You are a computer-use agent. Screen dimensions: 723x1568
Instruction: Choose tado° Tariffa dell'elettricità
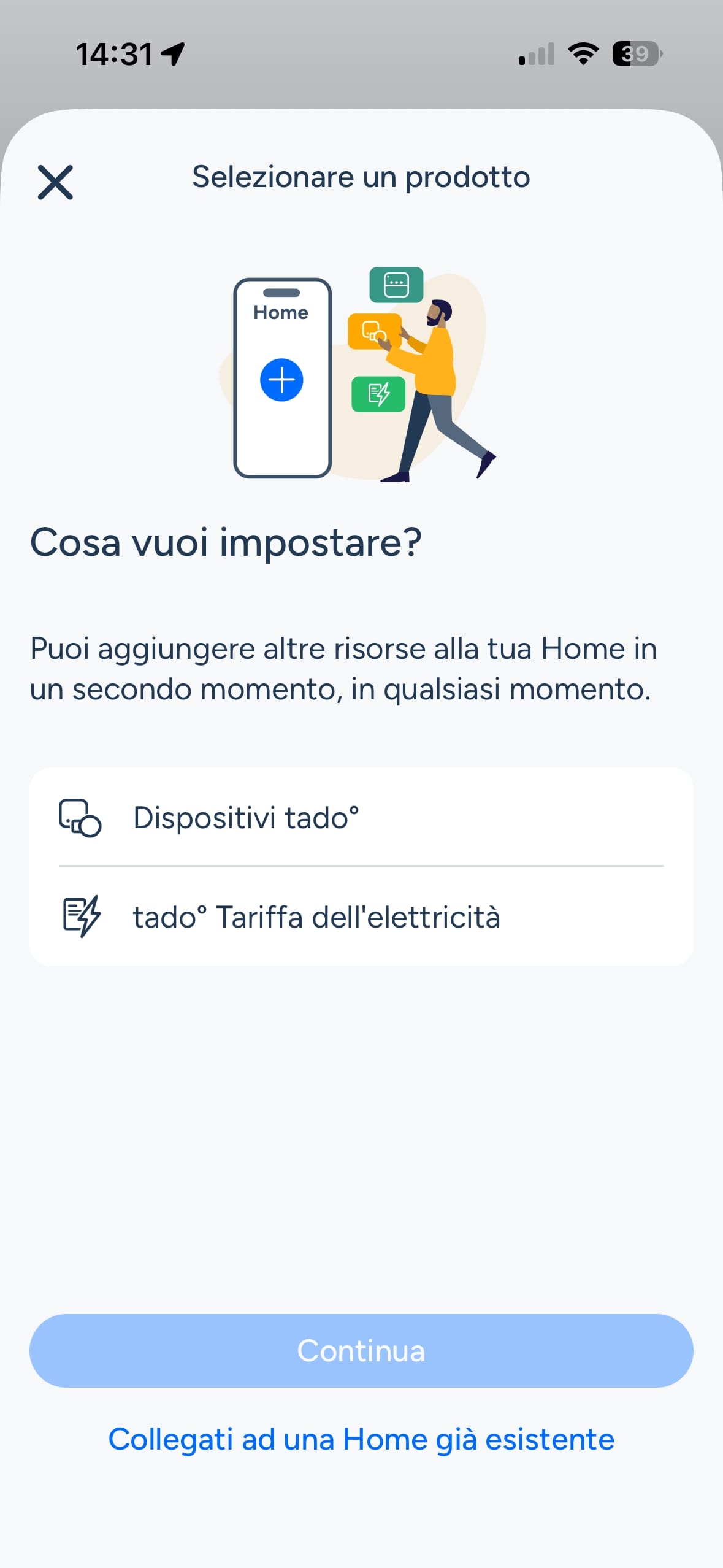[361, 917]
